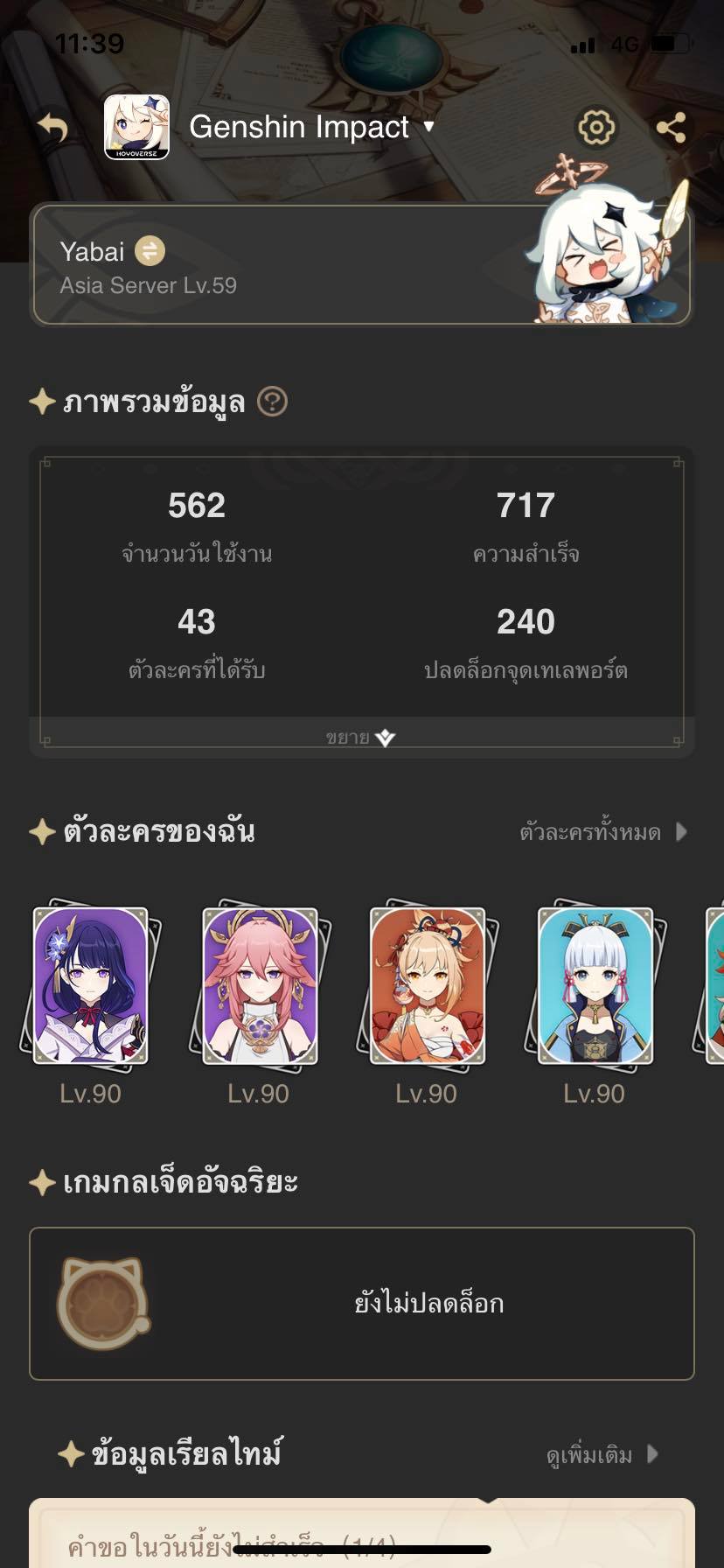The height and width of the screenshot is (1568, 724).
Task: Switch account next to Yabai
Action: coord(150,251)
